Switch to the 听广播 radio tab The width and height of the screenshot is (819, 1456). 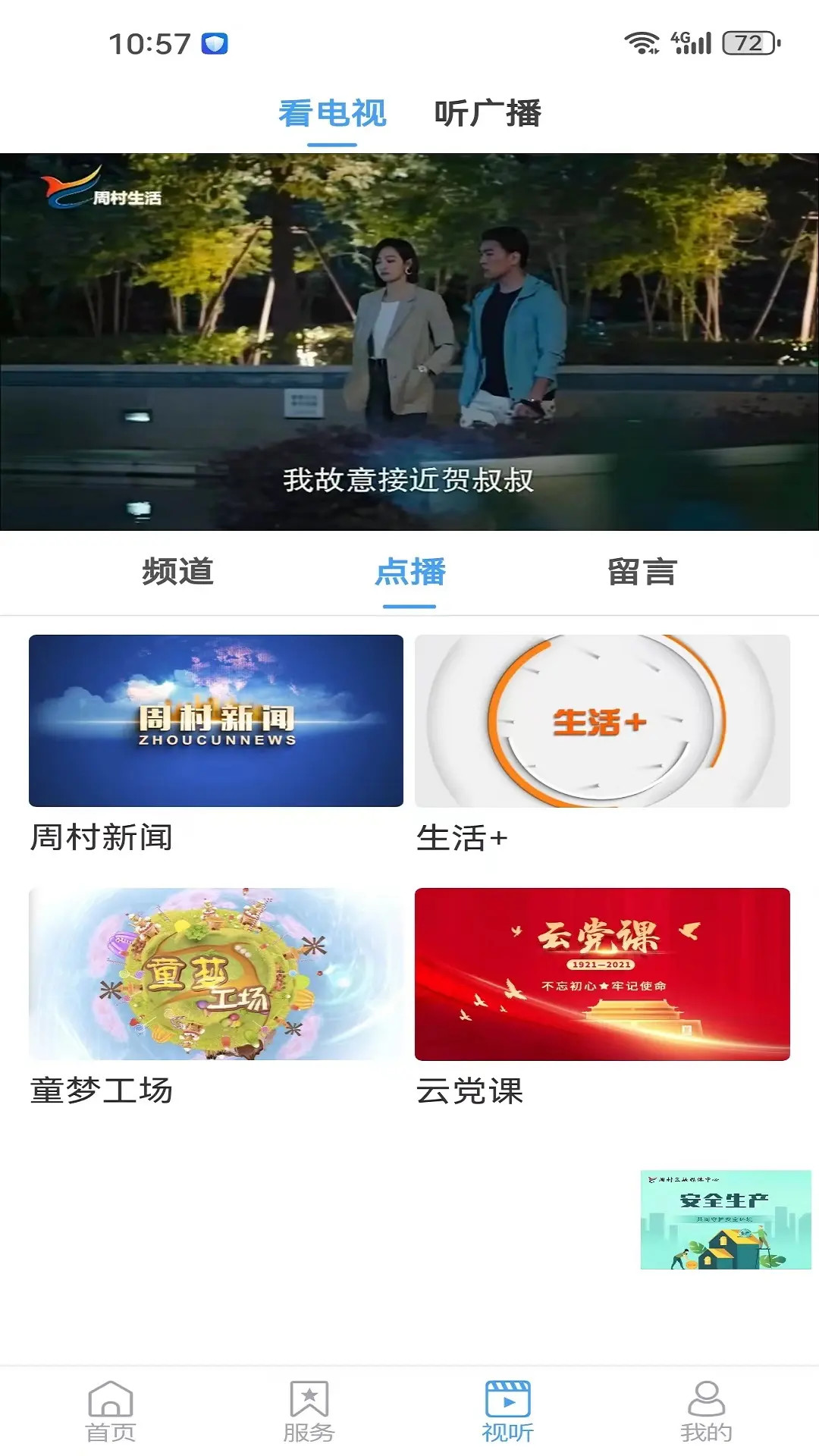[489, 111]
